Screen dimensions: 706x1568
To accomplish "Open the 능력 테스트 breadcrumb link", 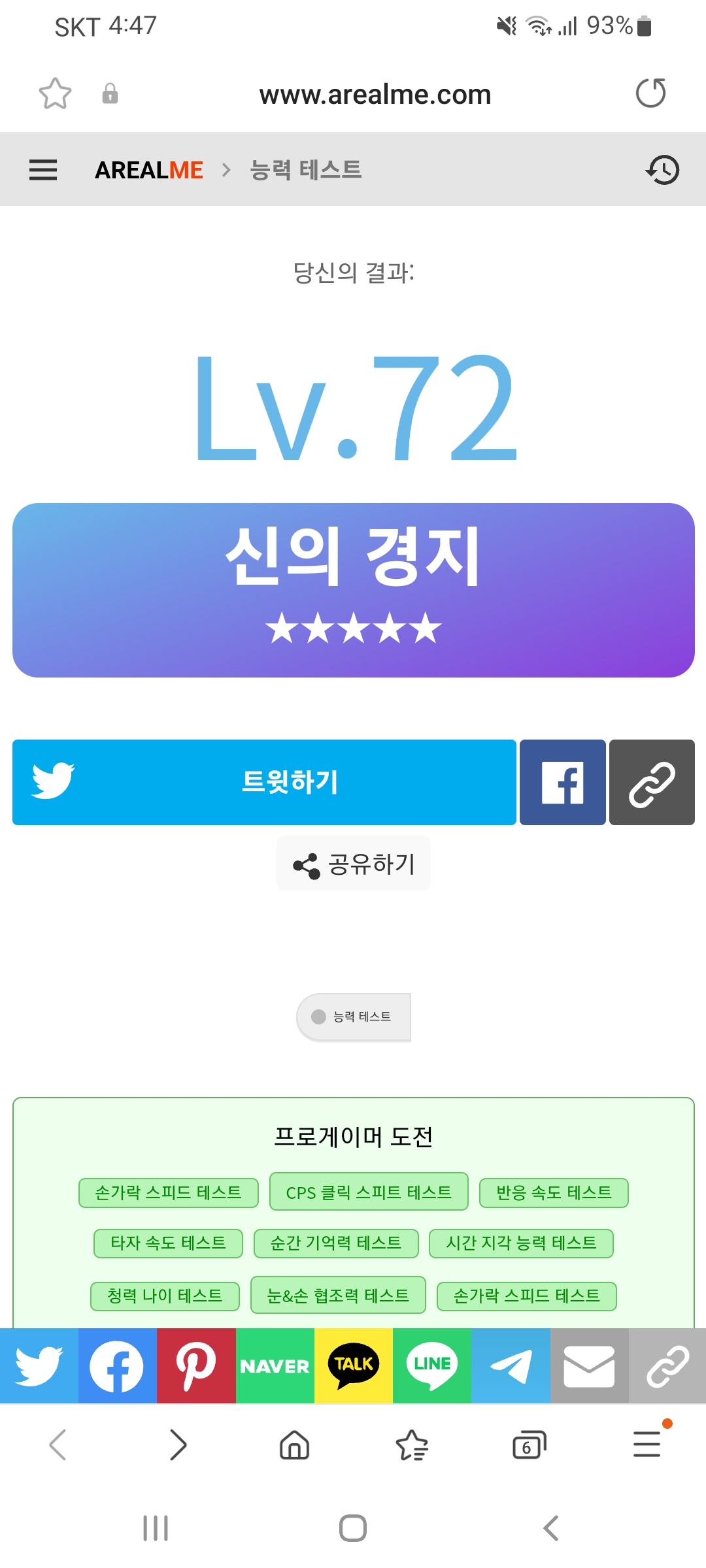I will click(305, 170).
